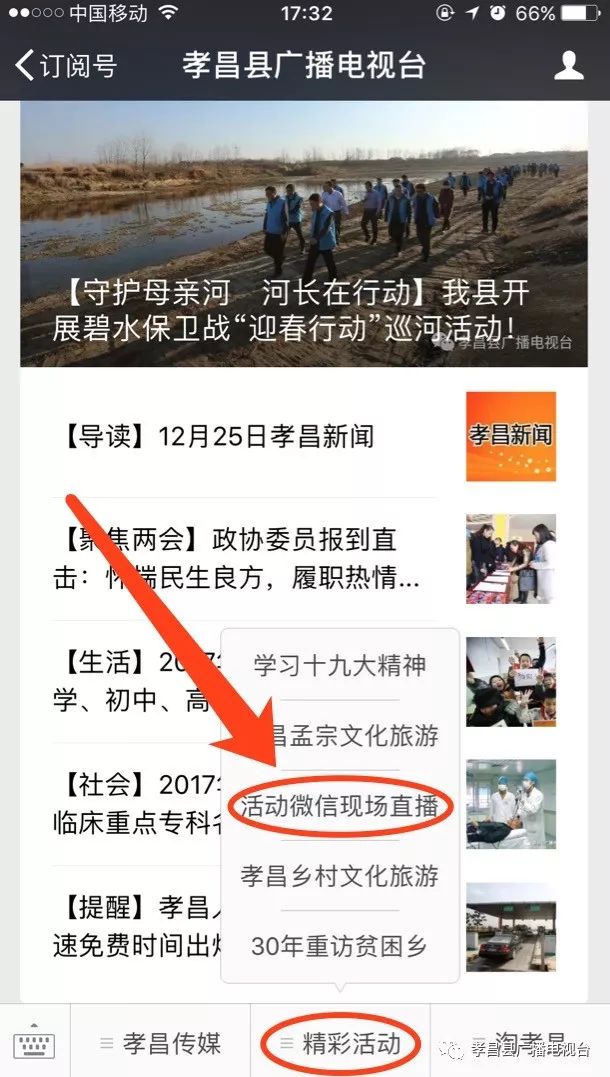610x1077 pixels.
Task: Open the 孝昌传媒 bottom menu
Action: coord(160,1044)
